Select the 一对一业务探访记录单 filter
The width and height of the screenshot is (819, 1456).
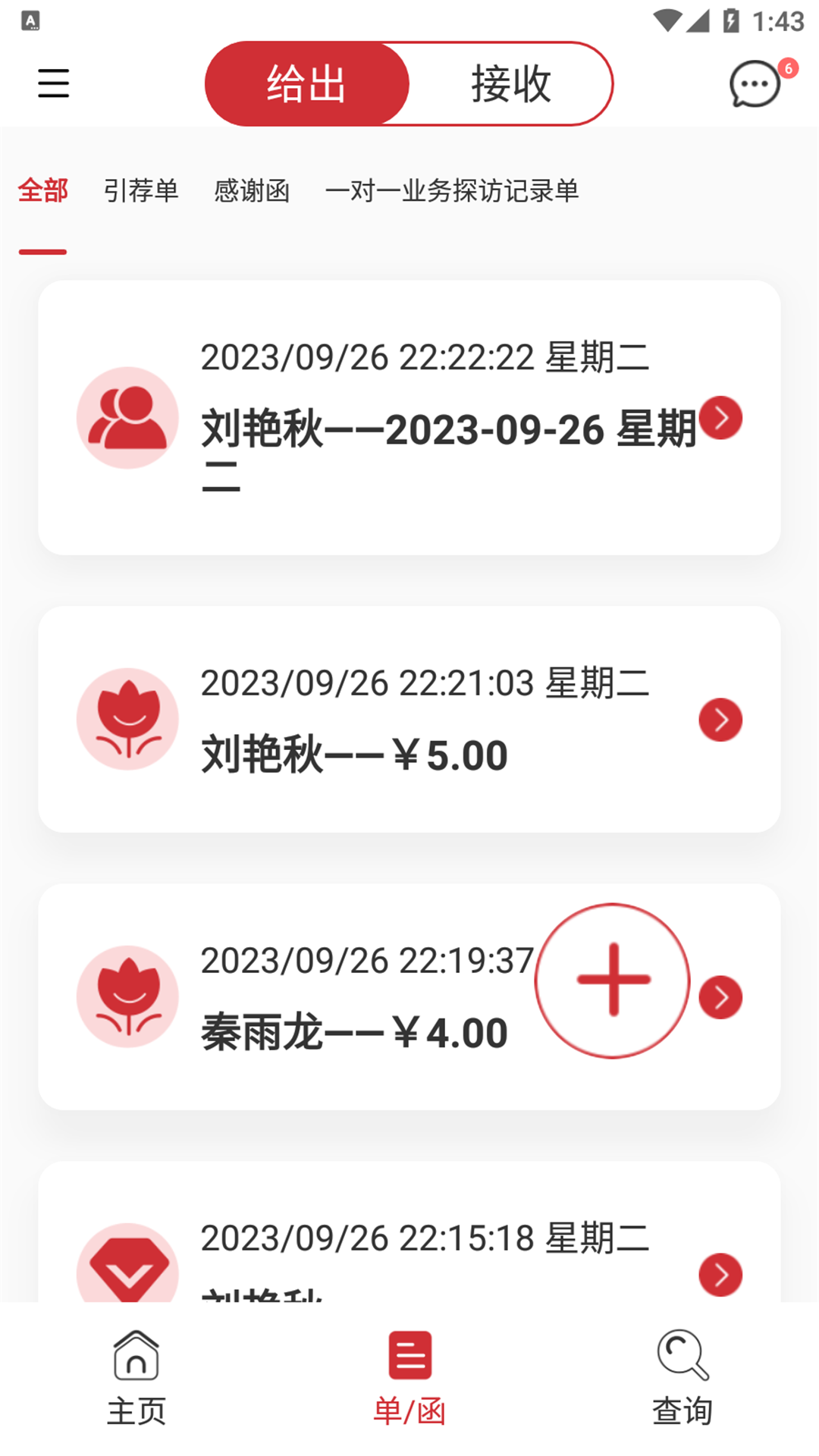(453, 191)
